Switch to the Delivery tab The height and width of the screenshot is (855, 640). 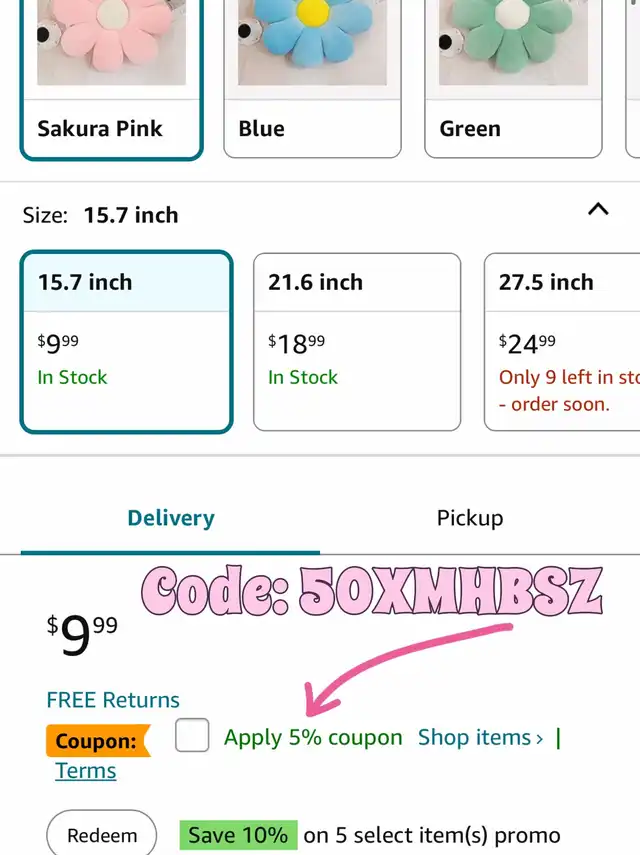(170, 518)
